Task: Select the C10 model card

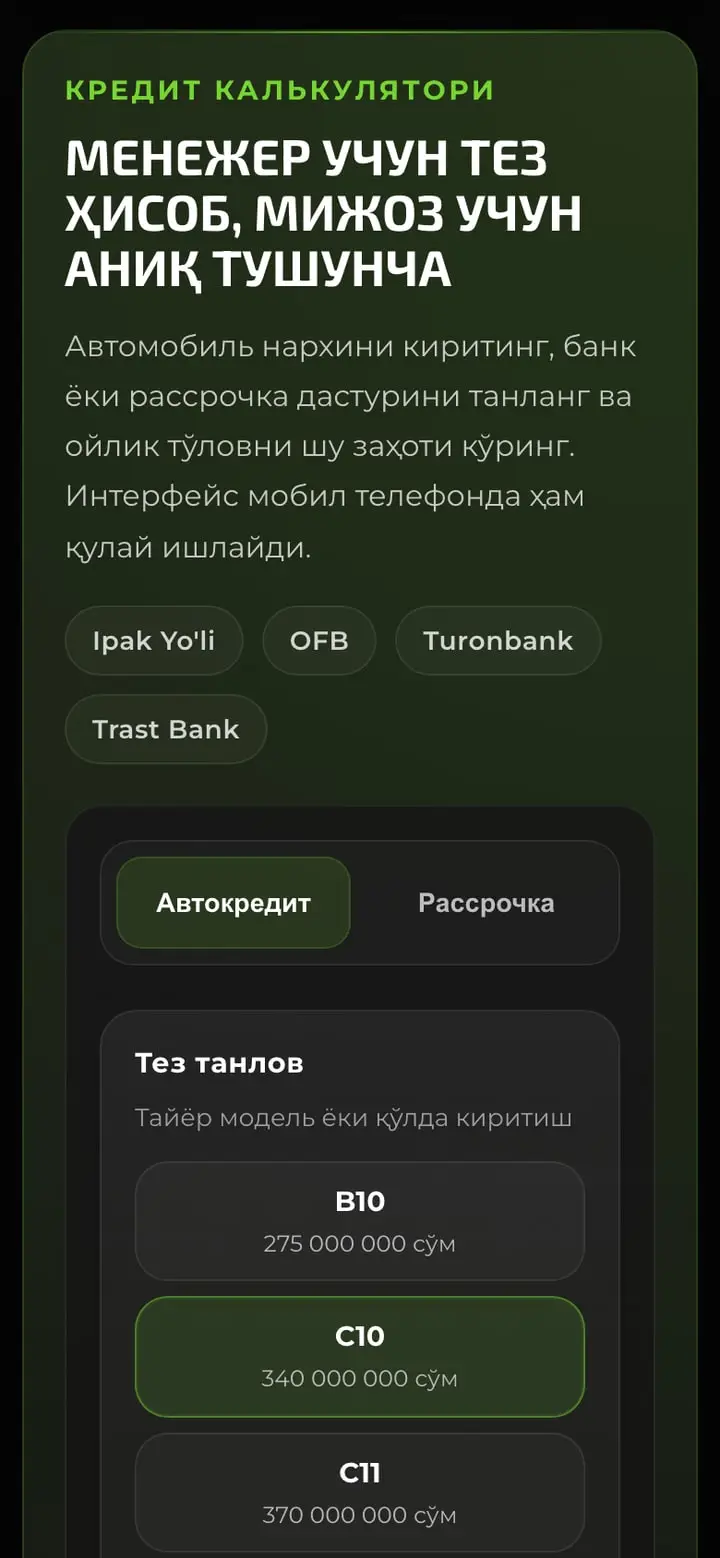Action: point(360,1357)
